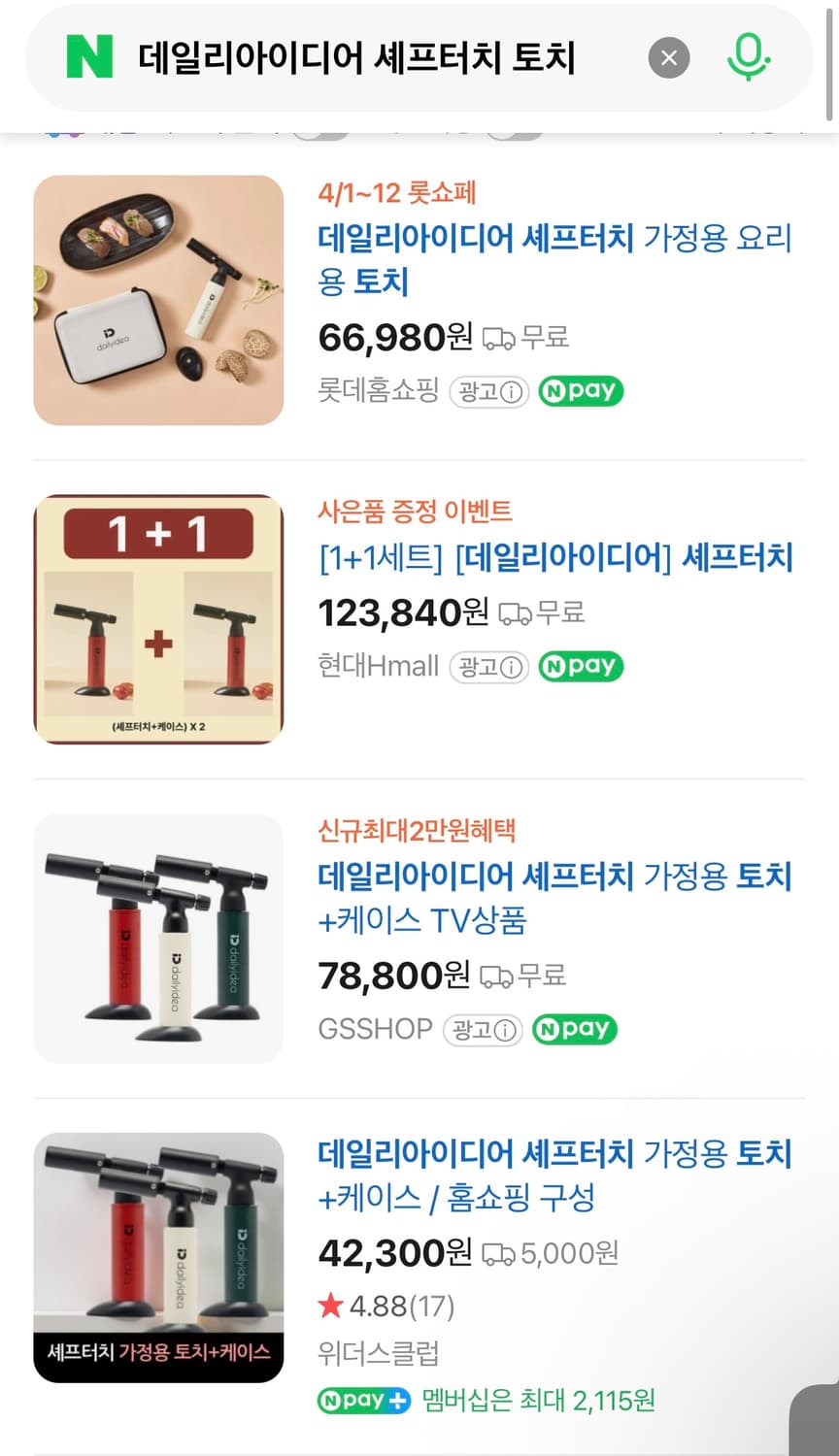
Task: Activate voice search with the microphone icon
Action: click(x=748, y=57)
